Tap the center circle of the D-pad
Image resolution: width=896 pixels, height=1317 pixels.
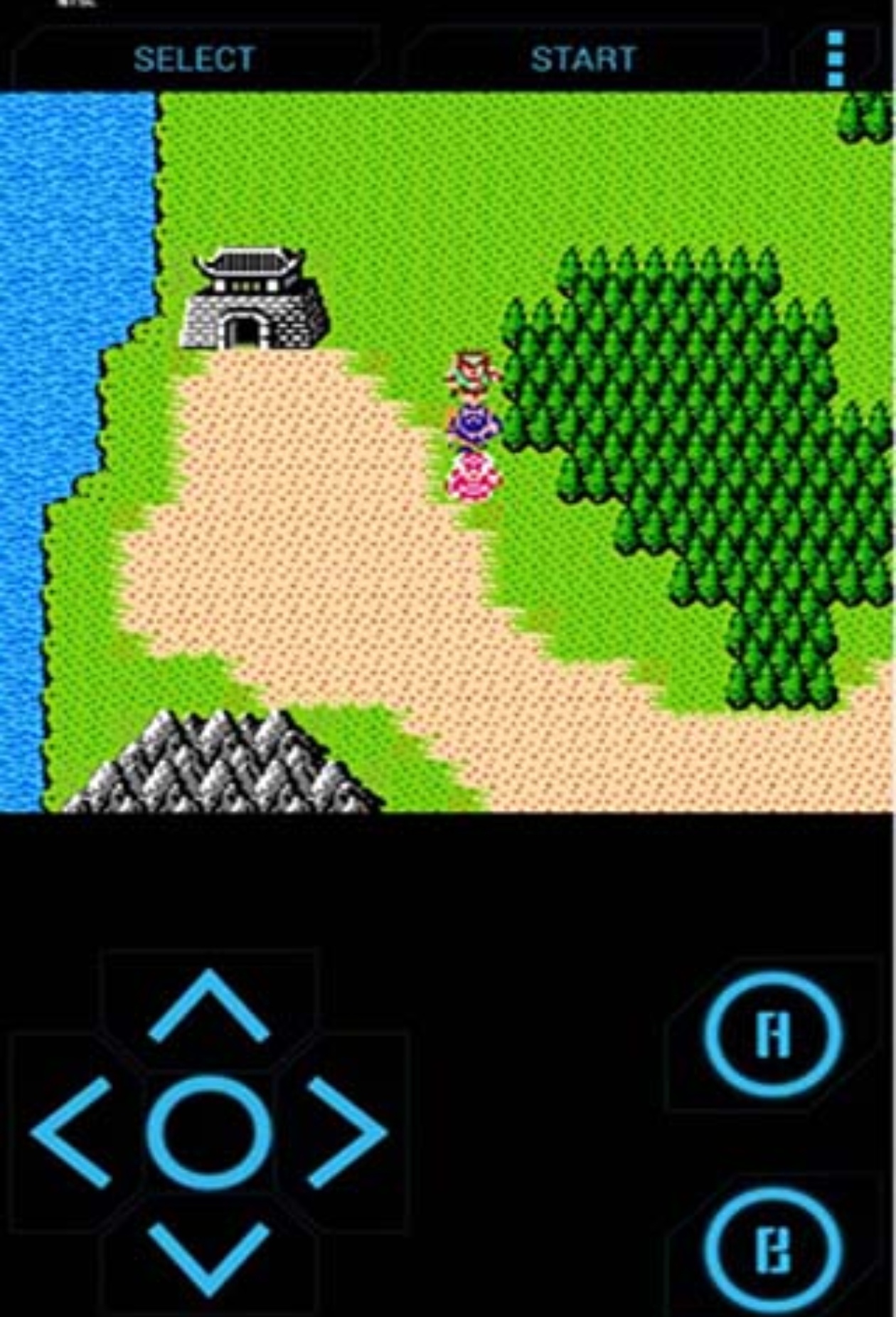pyautogui.click(x=209, y=1132)
